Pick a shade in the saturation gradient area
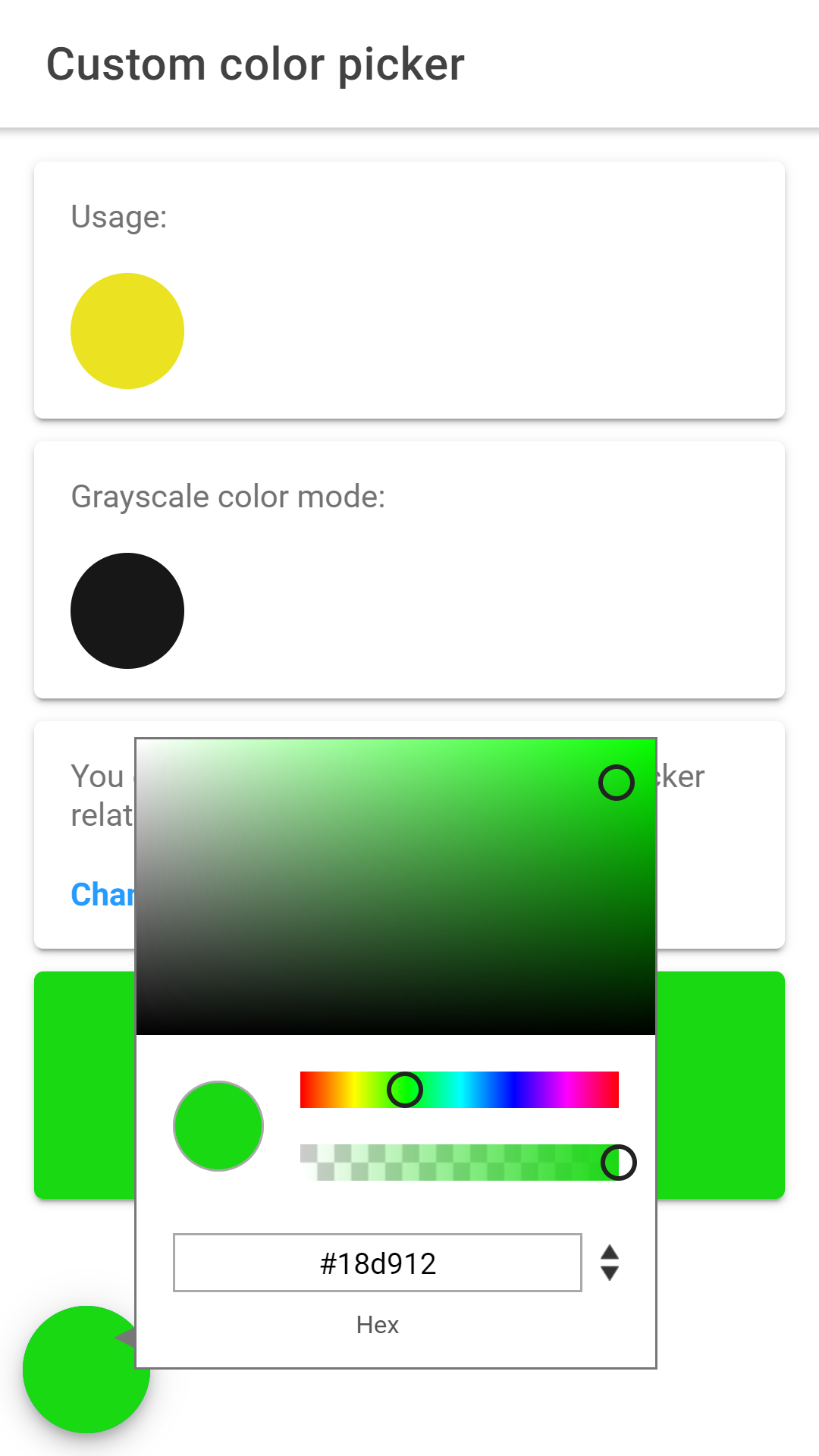This screenshot has height=1456, width=819. pyautogui.click(x=396, y=886)
